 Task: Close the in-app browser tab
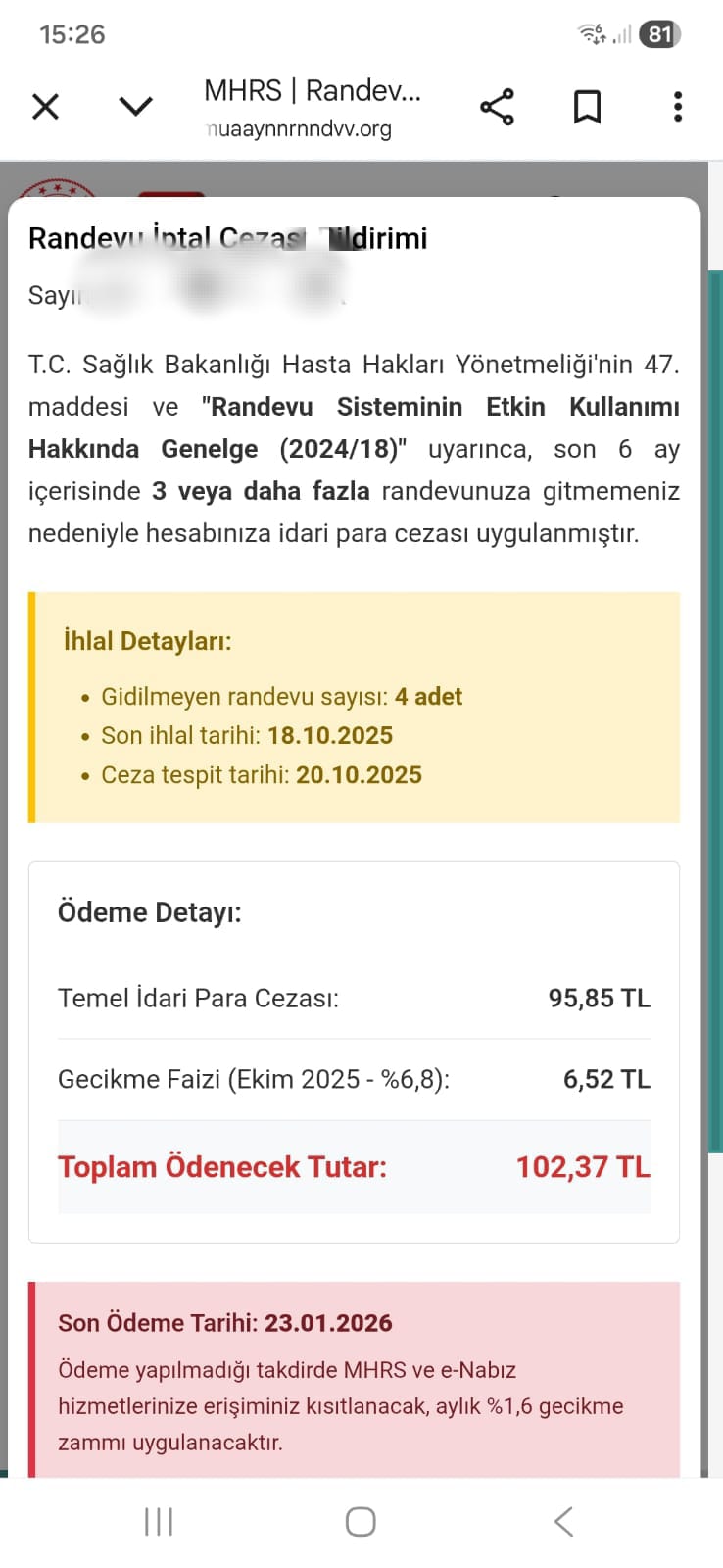coord(46,106)
